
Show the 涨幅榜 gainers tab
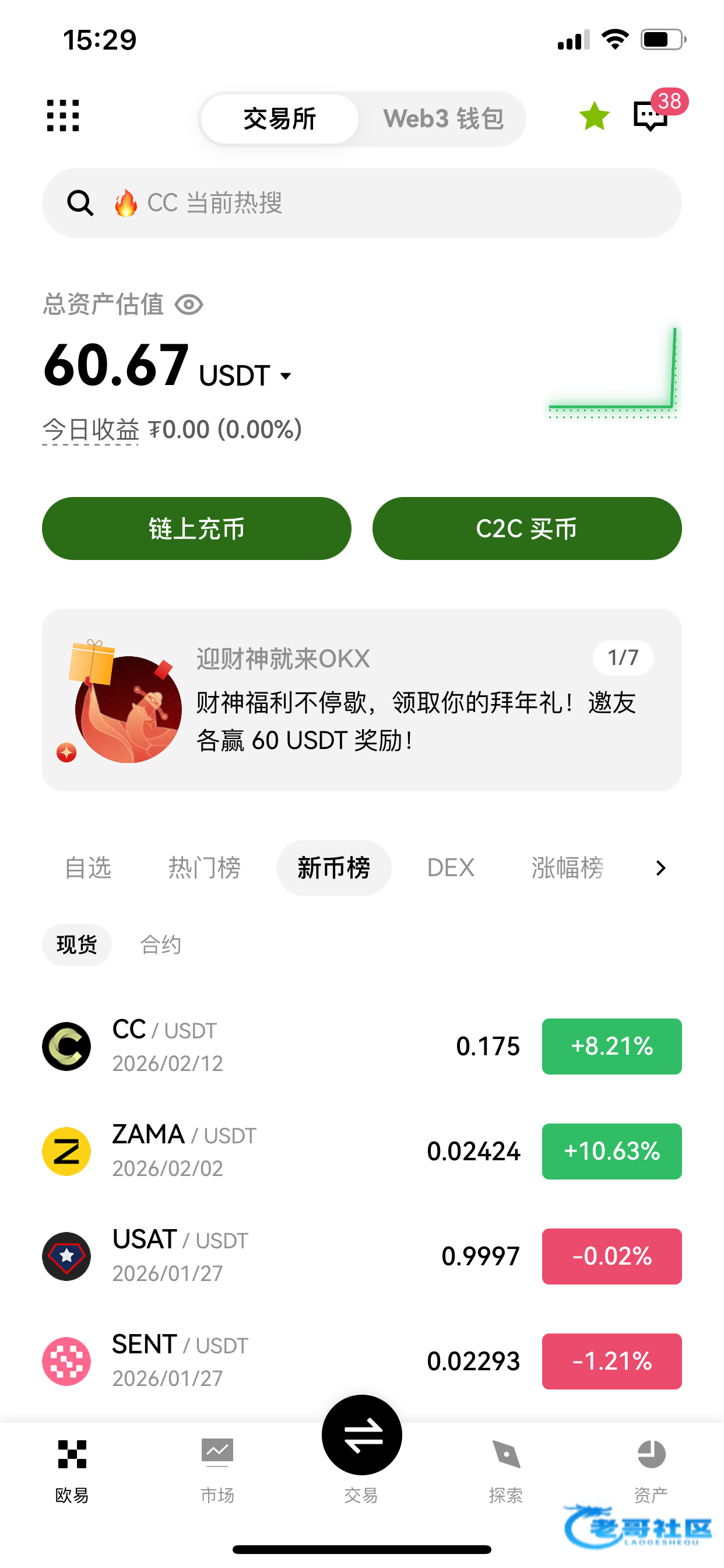coord(567,867)
